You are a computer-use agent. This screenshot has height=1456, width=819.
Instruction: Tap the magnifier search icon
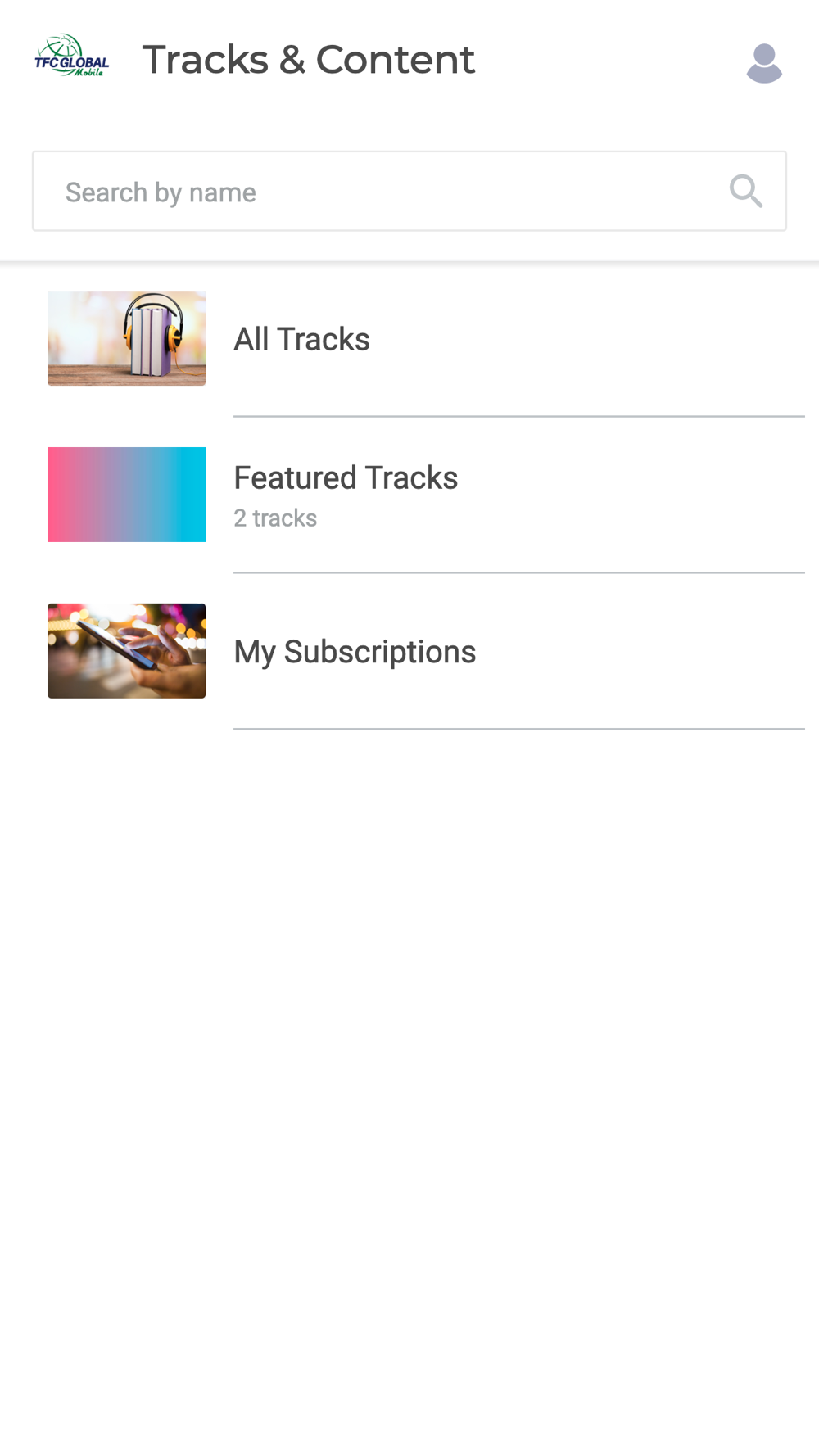click(x=746, y=192)
